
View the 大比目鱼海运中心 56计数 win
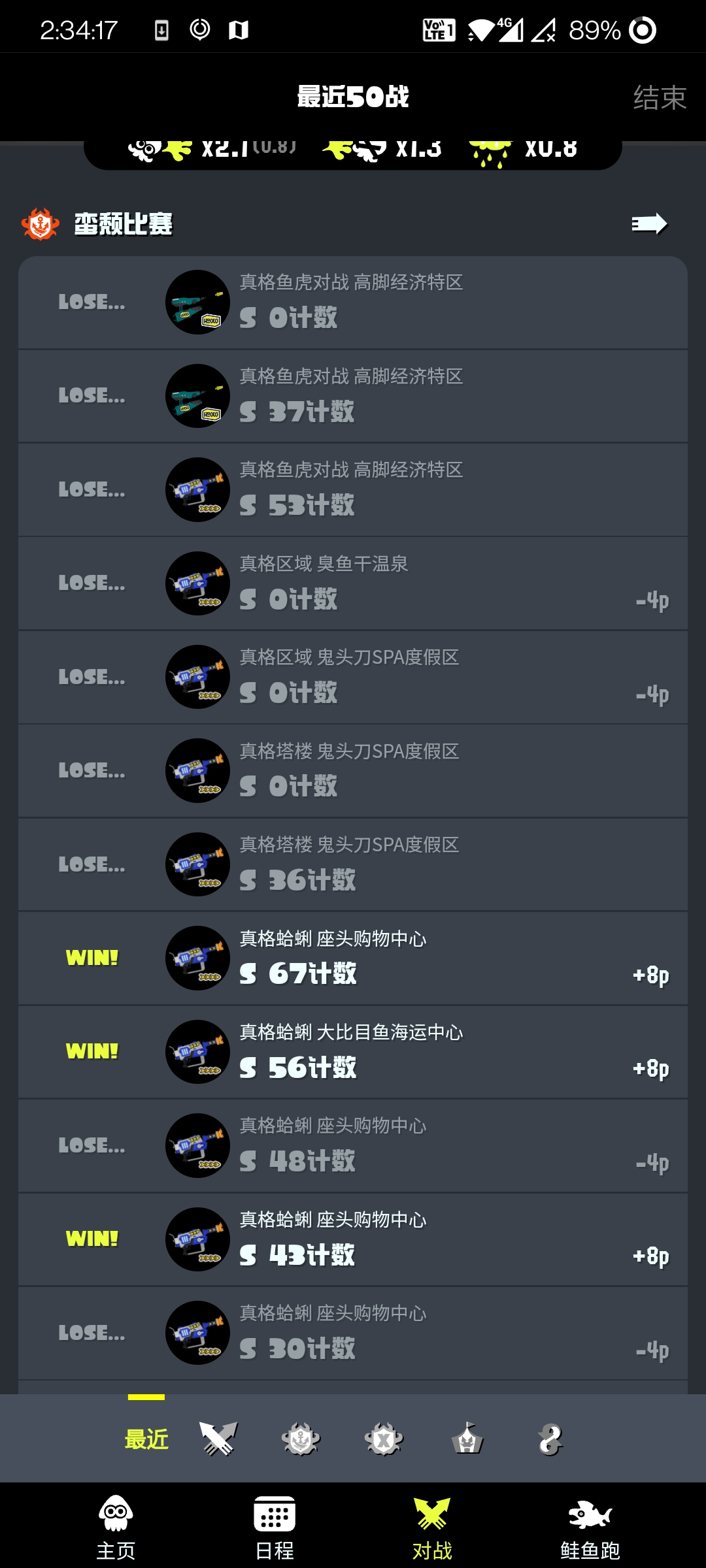(x=353, y=1052)
